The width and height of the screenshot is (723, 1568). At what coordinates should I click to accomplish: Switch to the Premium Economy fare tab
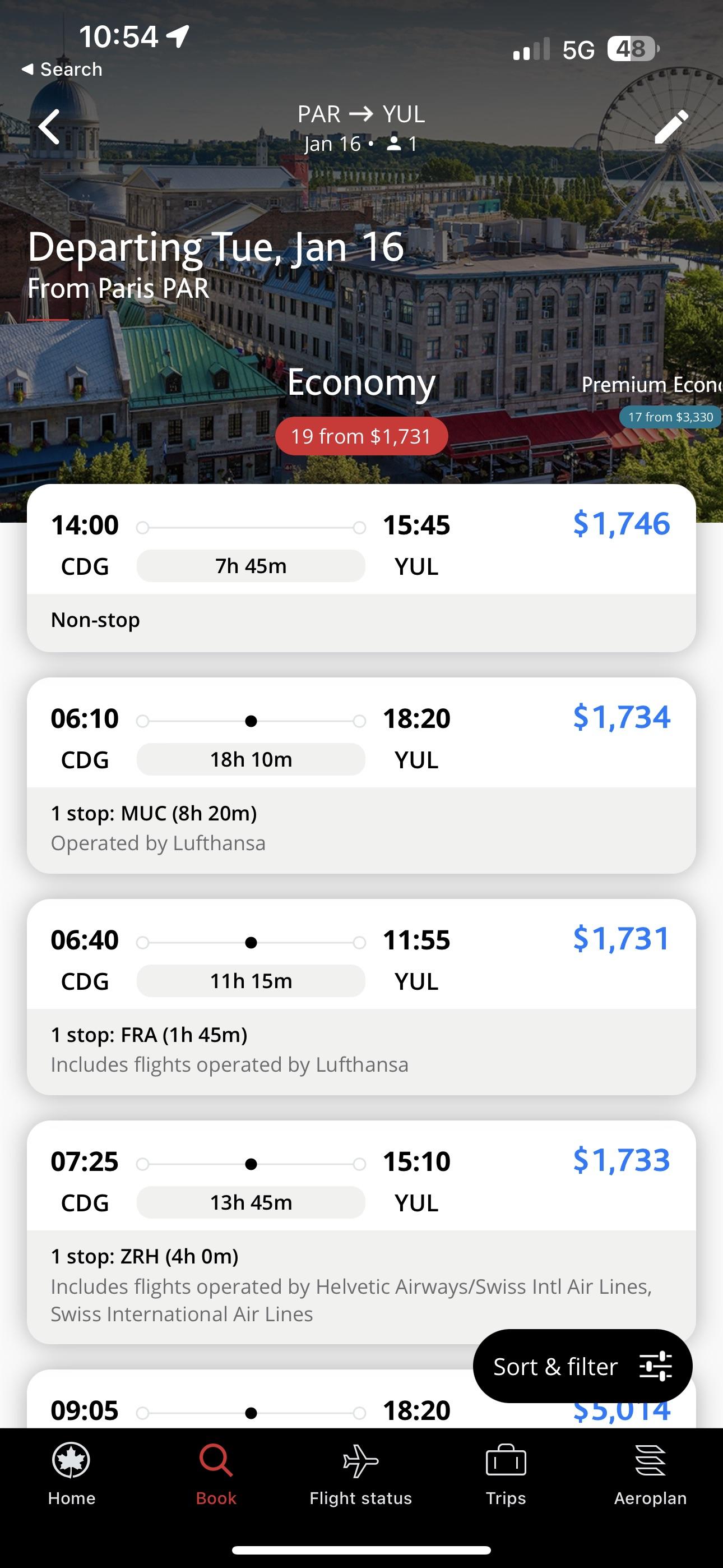point(651,384)
